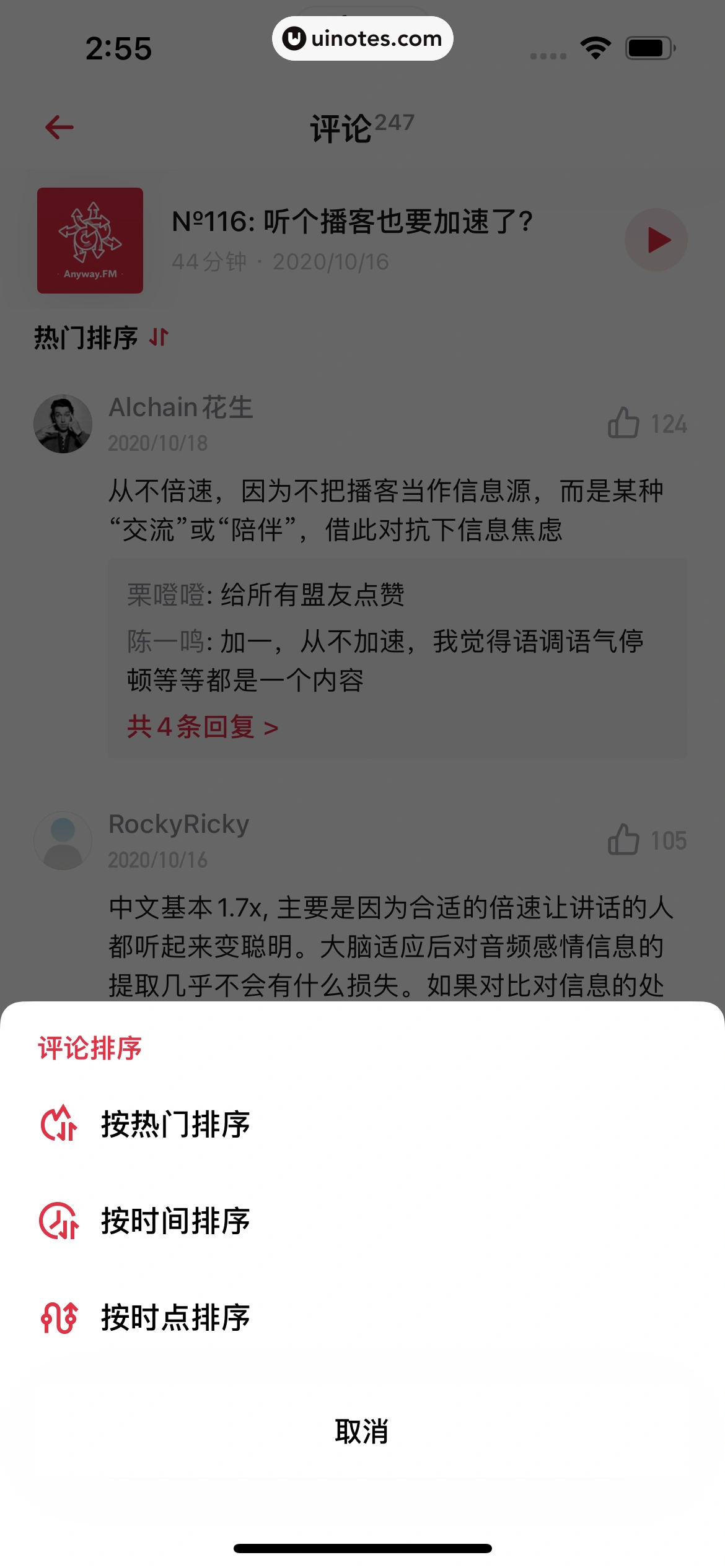This screenshot has width=725, height=1568.
Task: Click the clock icon beside 按时间排序
Action: [59, 1221]
